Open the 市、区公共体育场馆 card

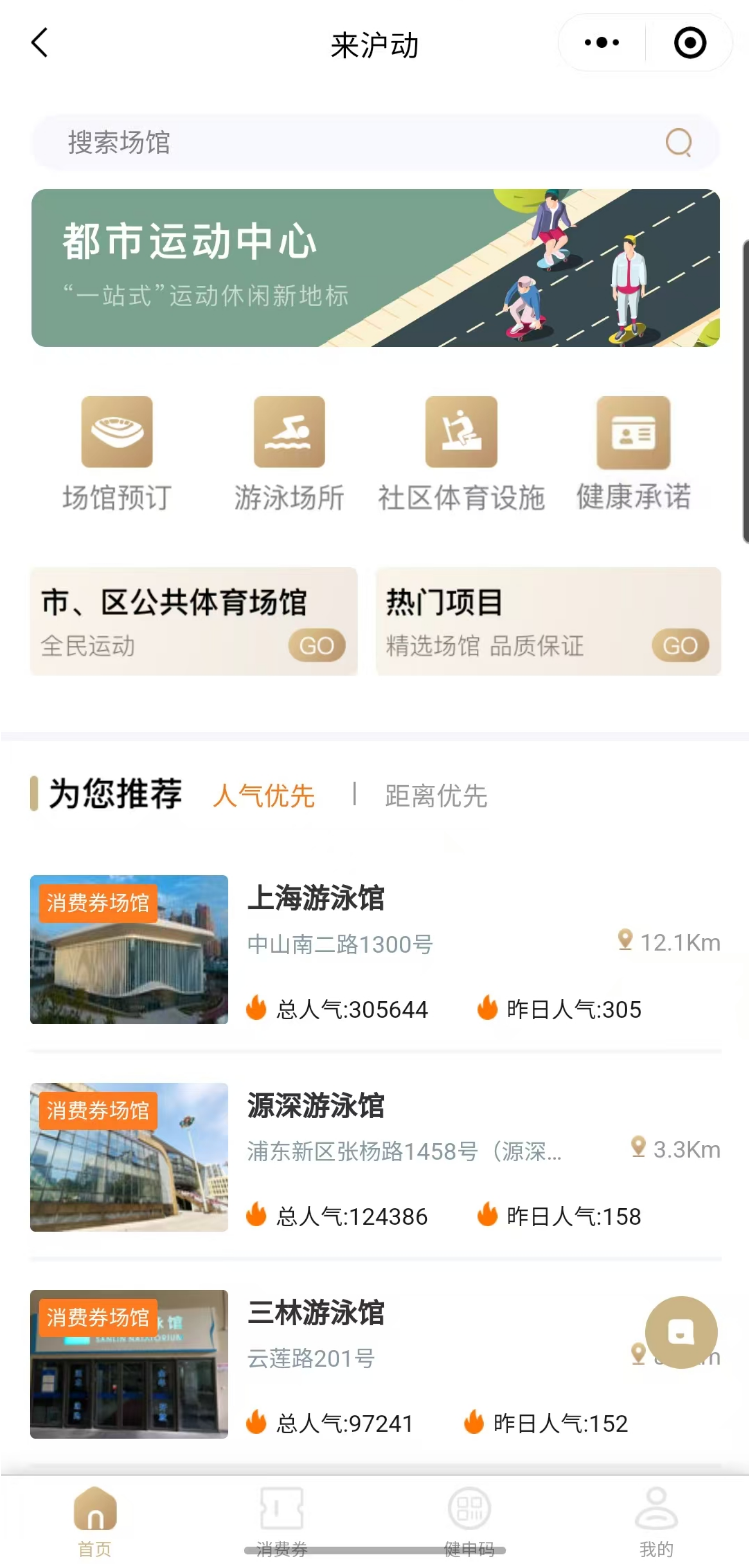click(194, 622)
